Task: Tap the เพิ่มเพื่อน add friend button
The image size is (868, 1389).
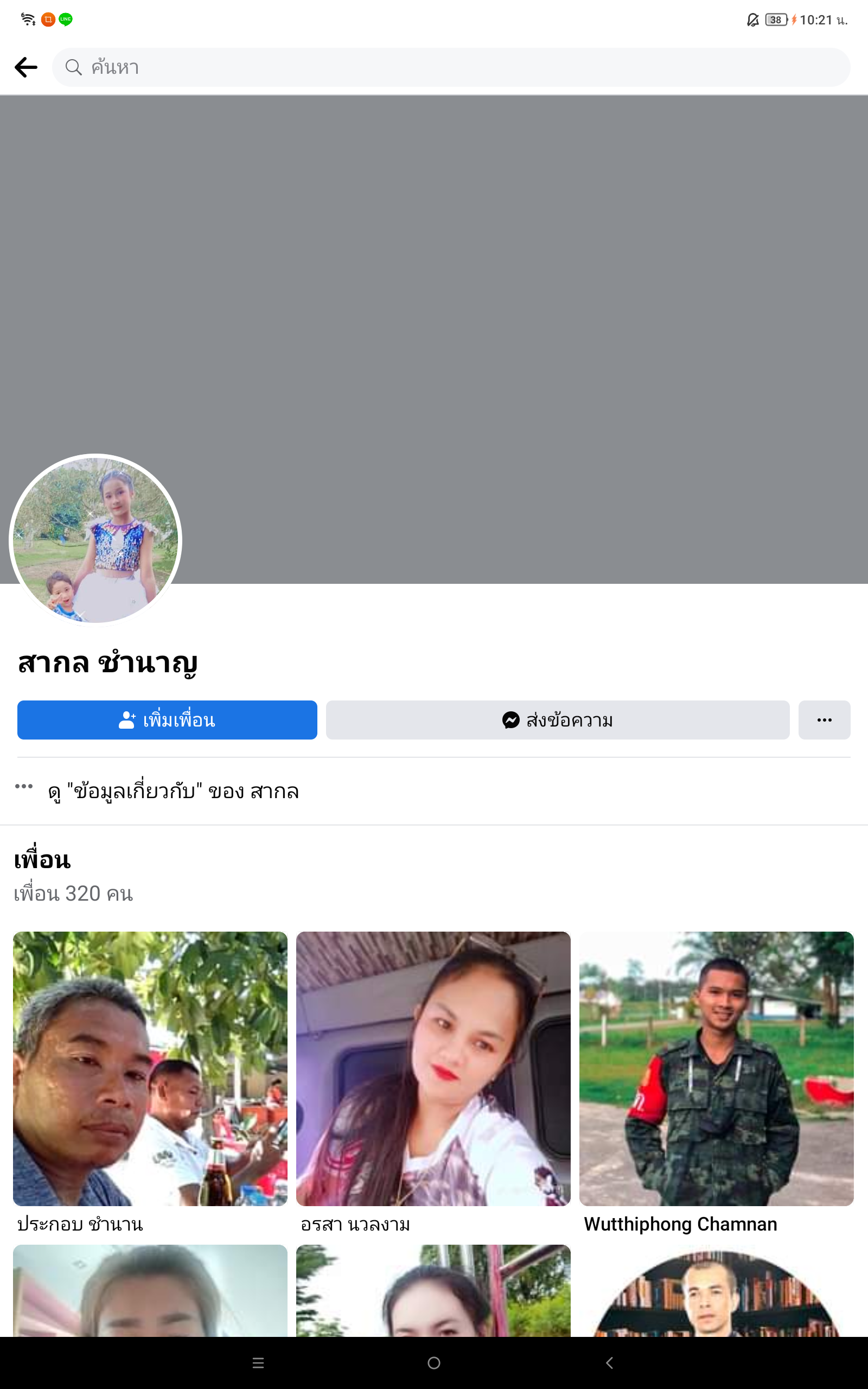Action: click(167, 720)
